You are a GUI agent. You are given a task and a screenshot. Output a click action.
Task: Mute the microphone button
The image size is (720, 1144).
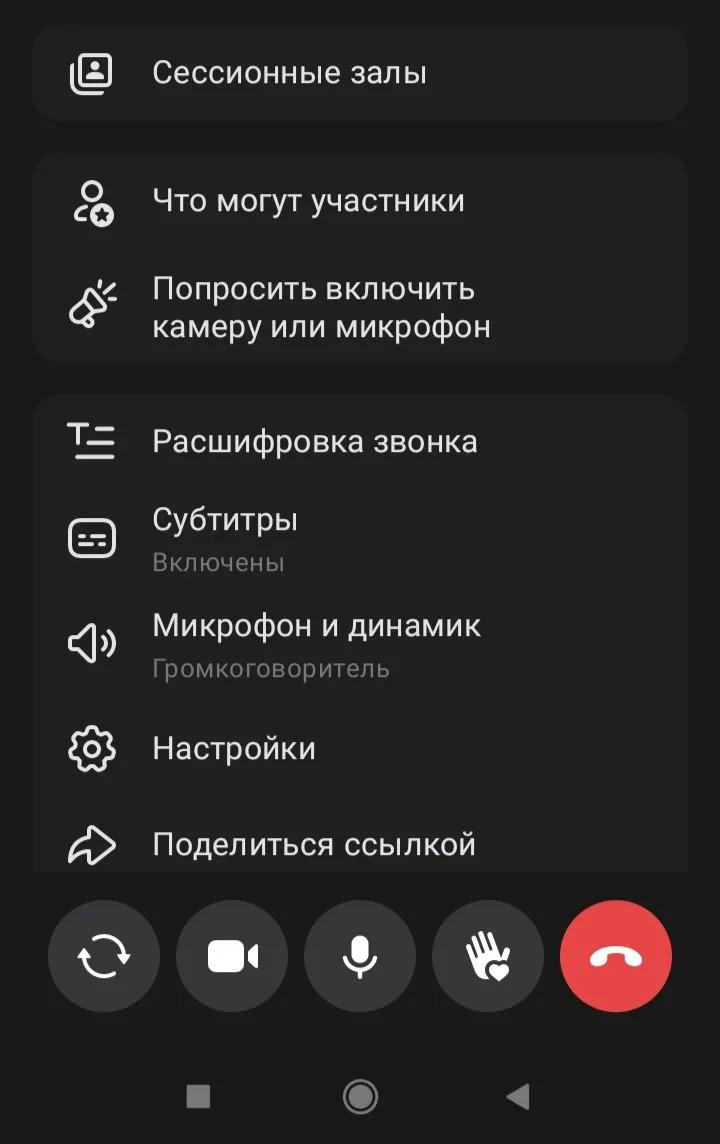click(360, 956)
